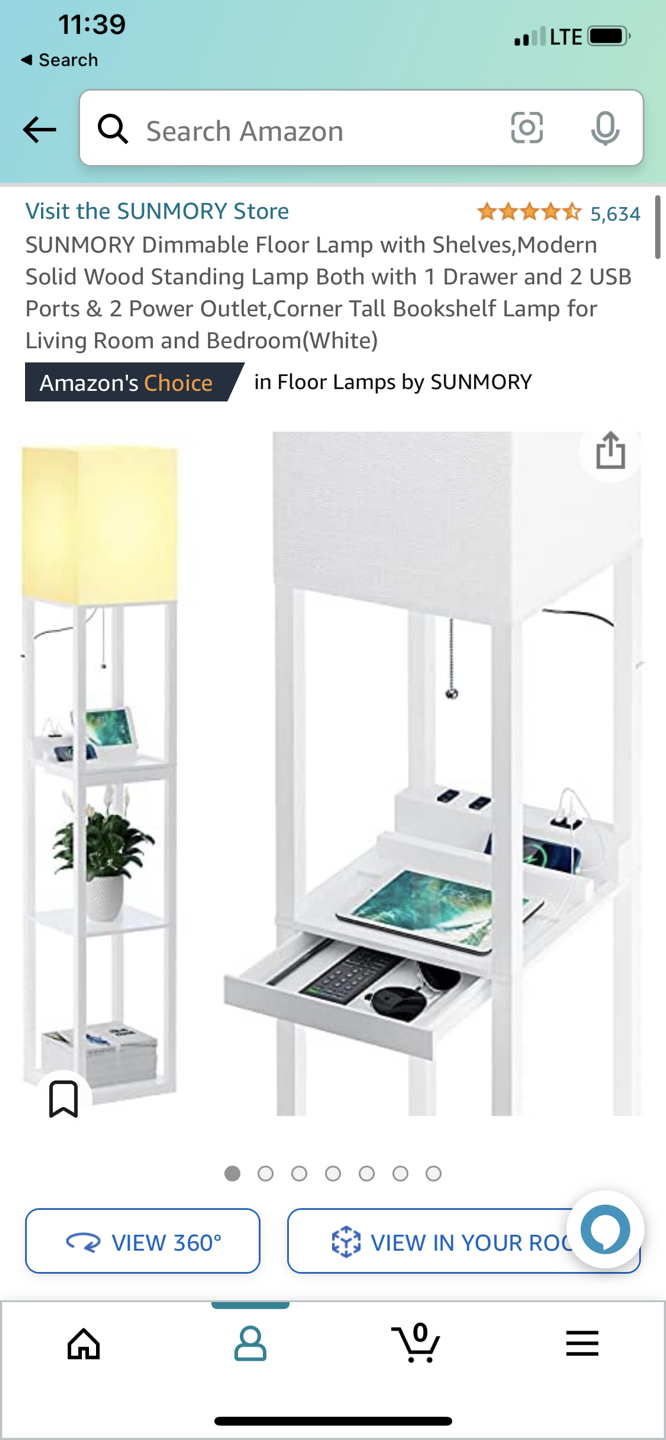Open the shopping cart tab
Viewport: 666px width, 1440px height.
[416, 1342]
